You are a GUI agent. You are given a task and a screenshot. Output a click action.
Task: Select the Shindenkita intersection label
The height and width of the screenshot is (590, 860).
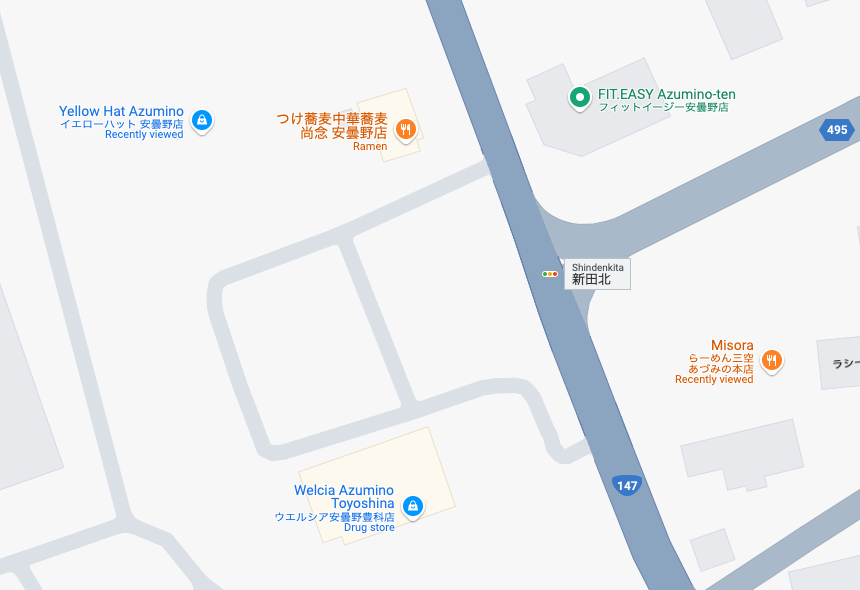pos(597,274)
